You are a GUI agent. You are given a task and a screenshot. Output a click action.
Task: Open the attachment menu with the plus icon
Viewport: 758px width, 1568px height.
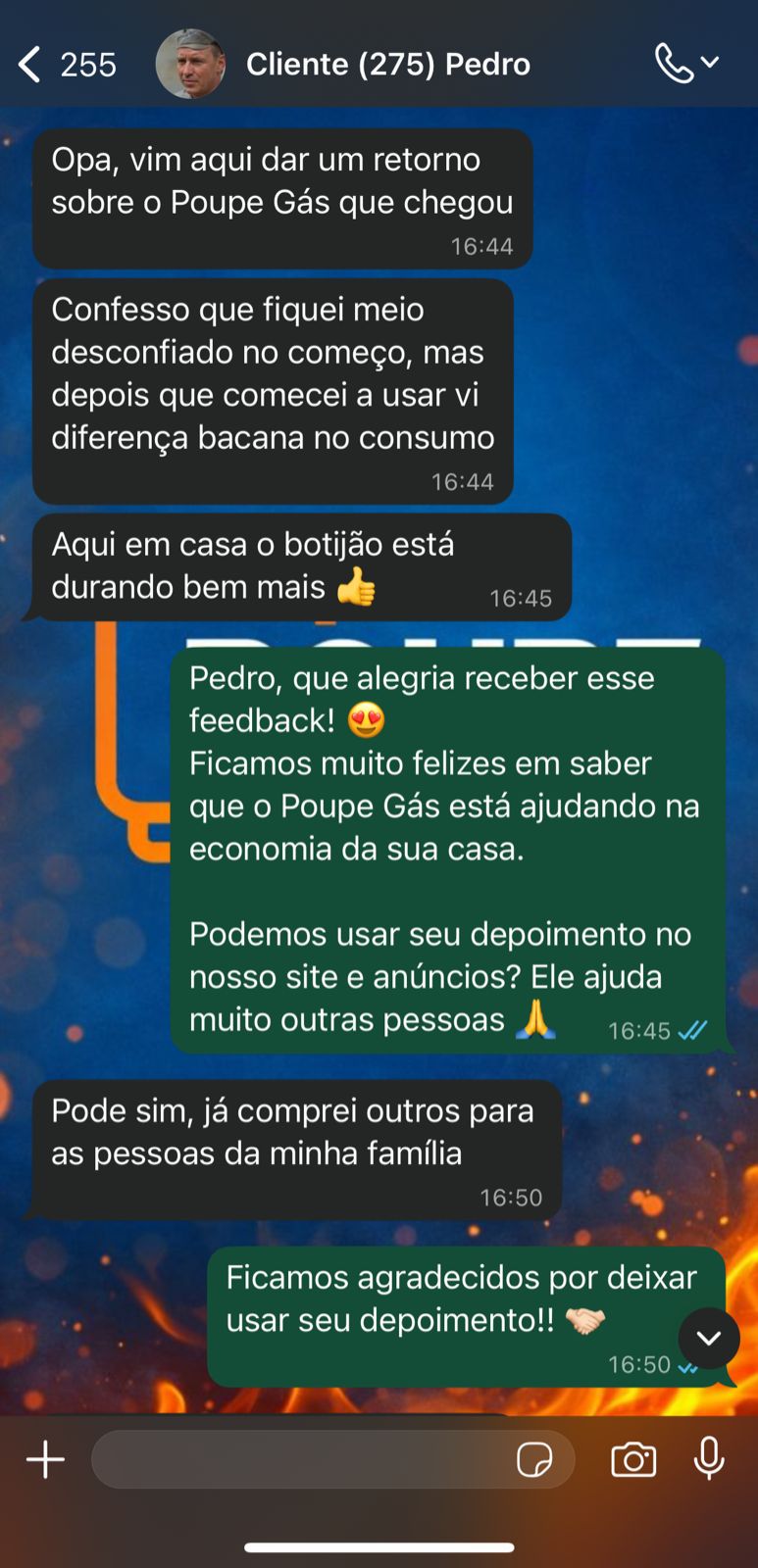click(x=44, y=1458)
